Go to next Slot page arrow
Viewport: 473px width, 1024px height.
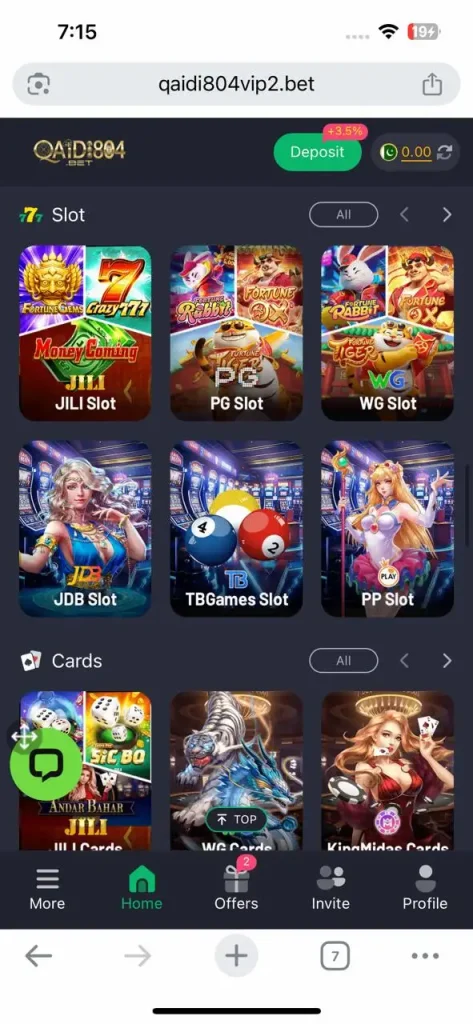click(447, 215)
